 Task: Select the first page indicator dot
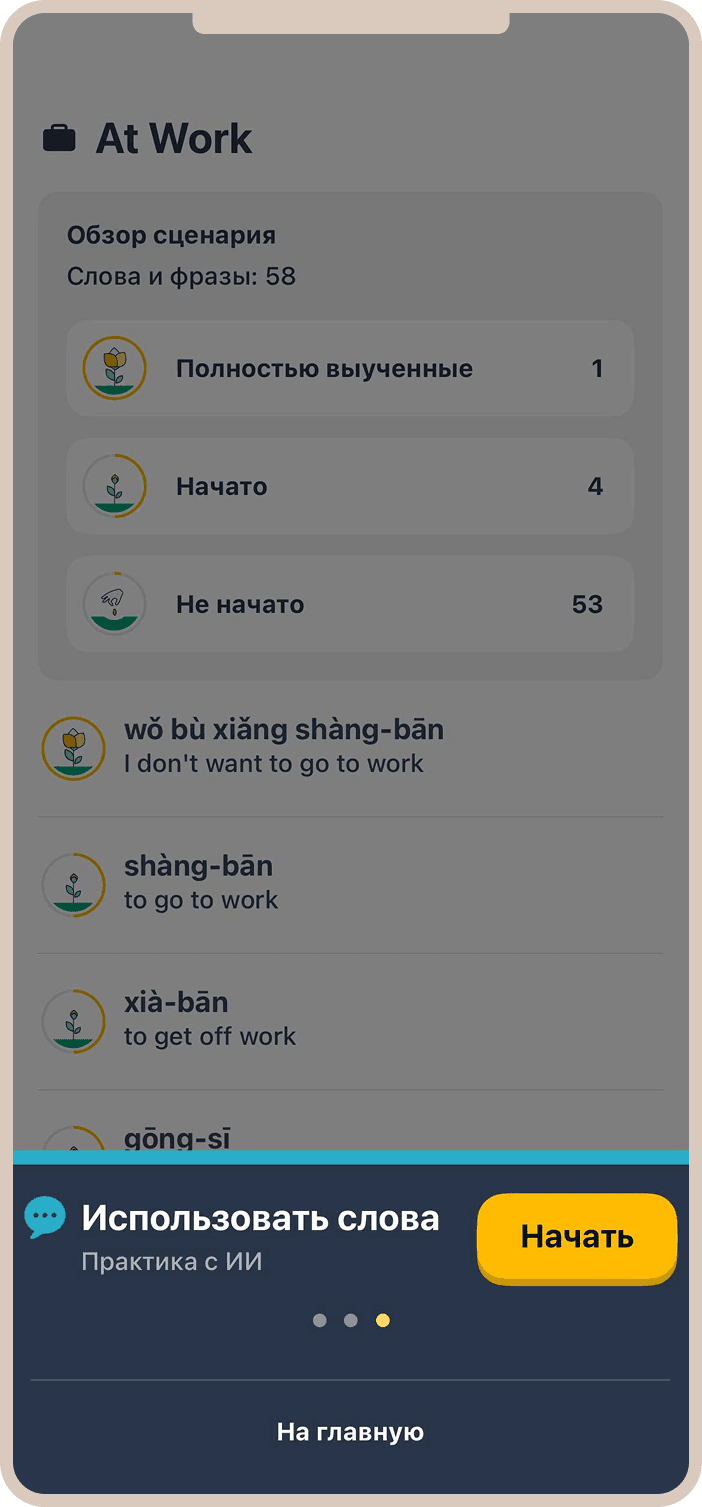point(320,1321)
